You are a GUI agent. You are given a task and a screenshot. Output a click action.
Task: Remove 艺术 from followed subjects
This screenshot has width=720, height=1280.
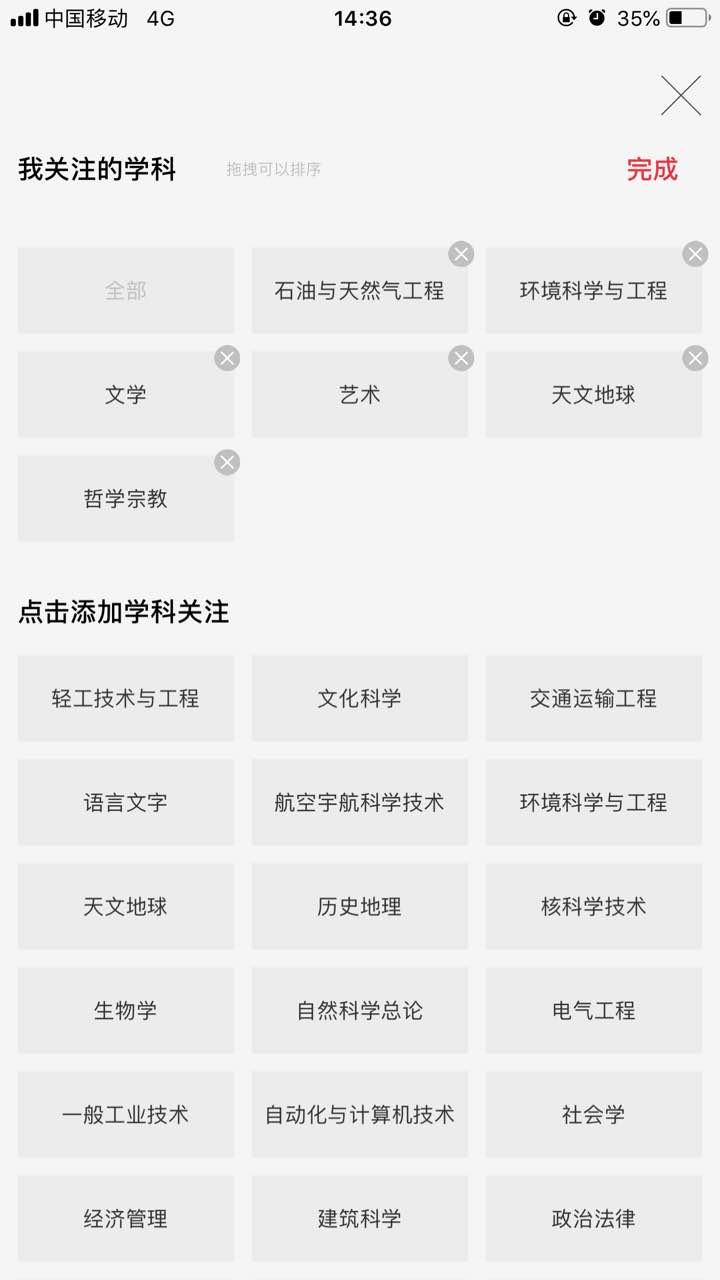tap(461, 358)
